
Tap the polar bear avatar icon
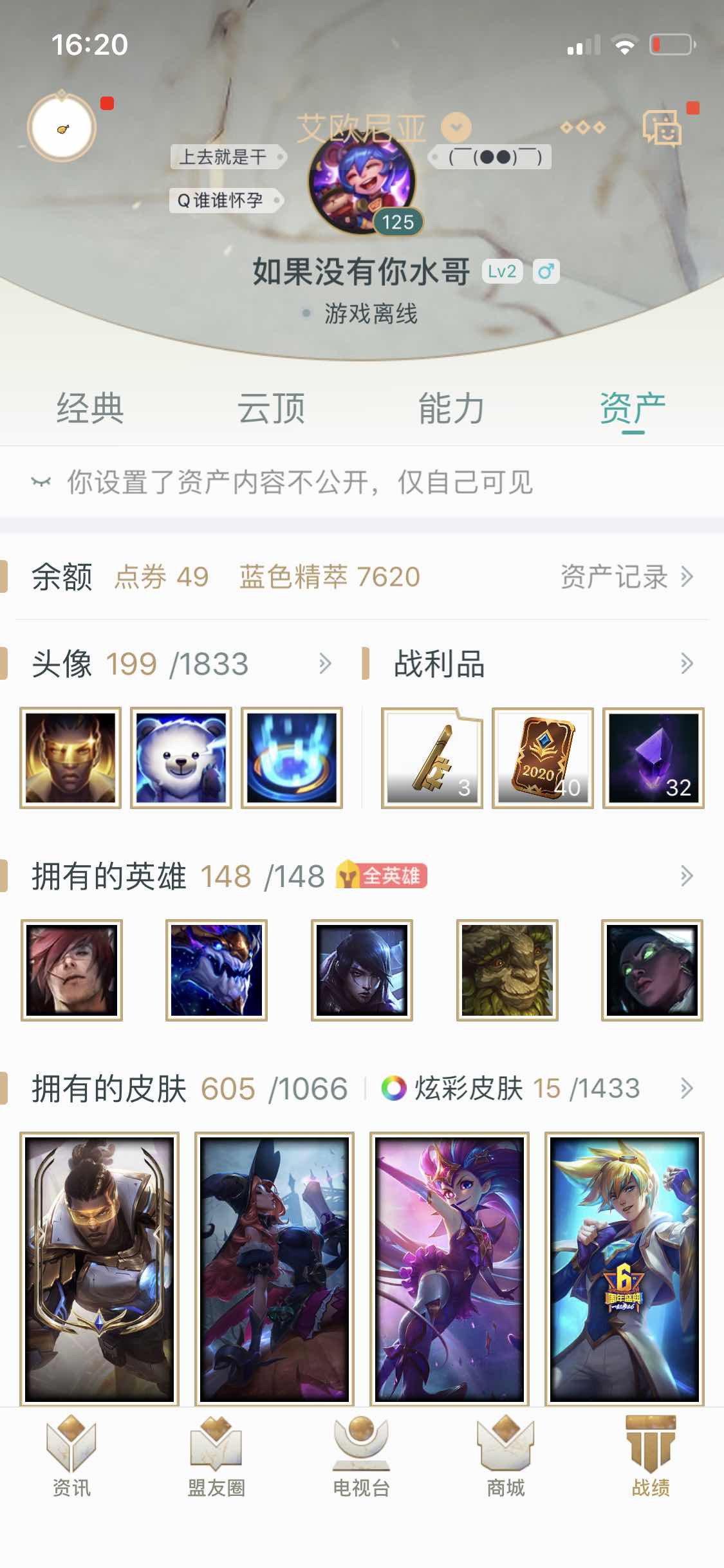[181, 758]
